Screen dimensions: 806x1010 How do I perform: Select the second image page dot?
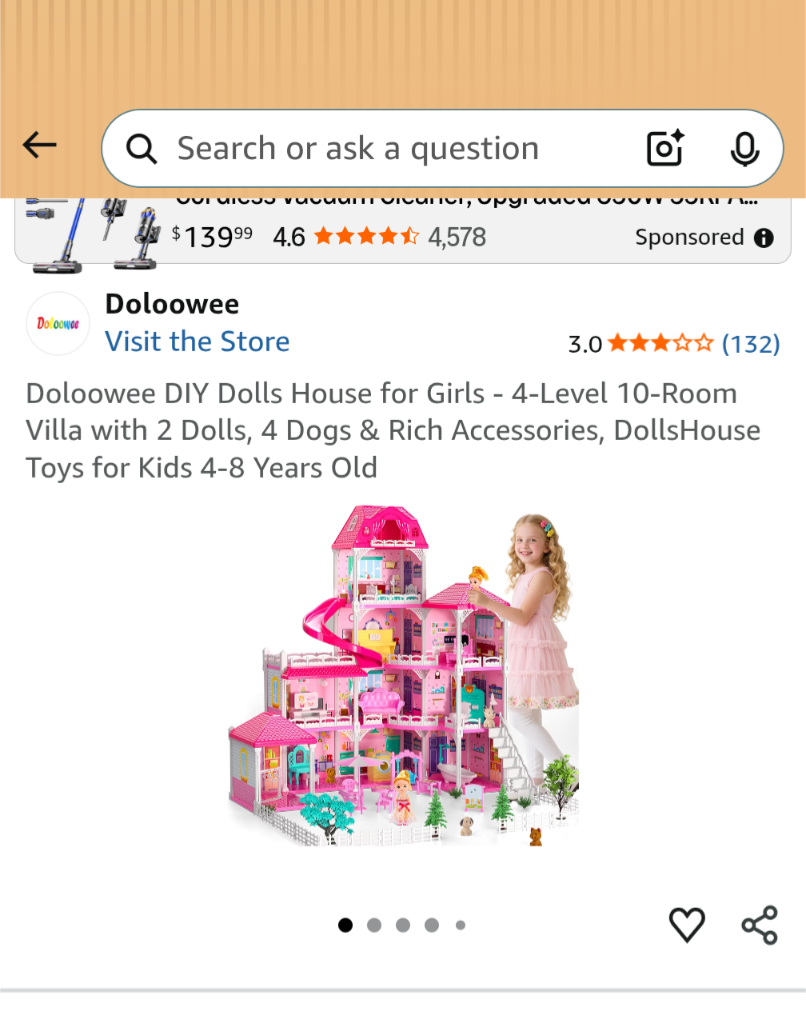coord(374,925)
